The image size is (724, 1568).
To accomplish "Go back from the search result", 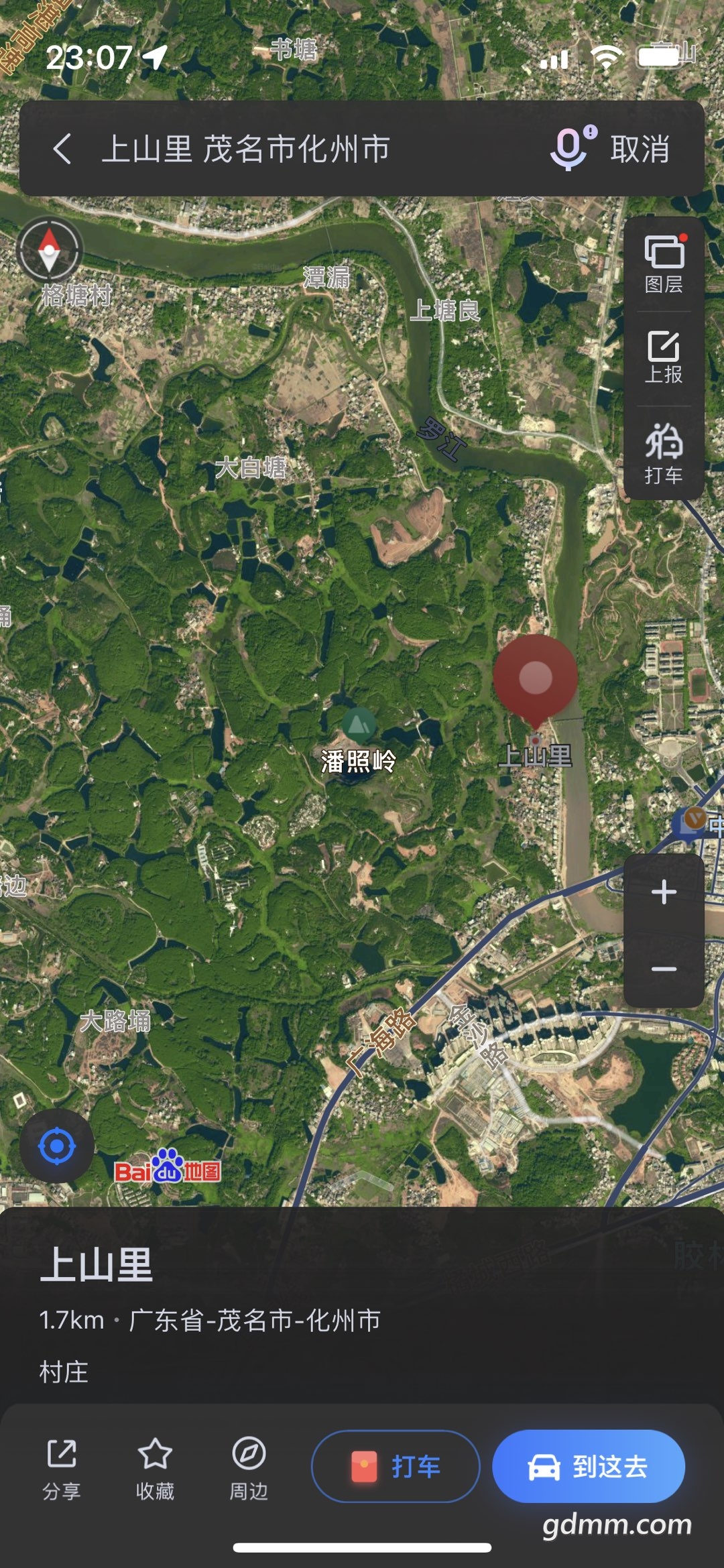I will 62,149.
